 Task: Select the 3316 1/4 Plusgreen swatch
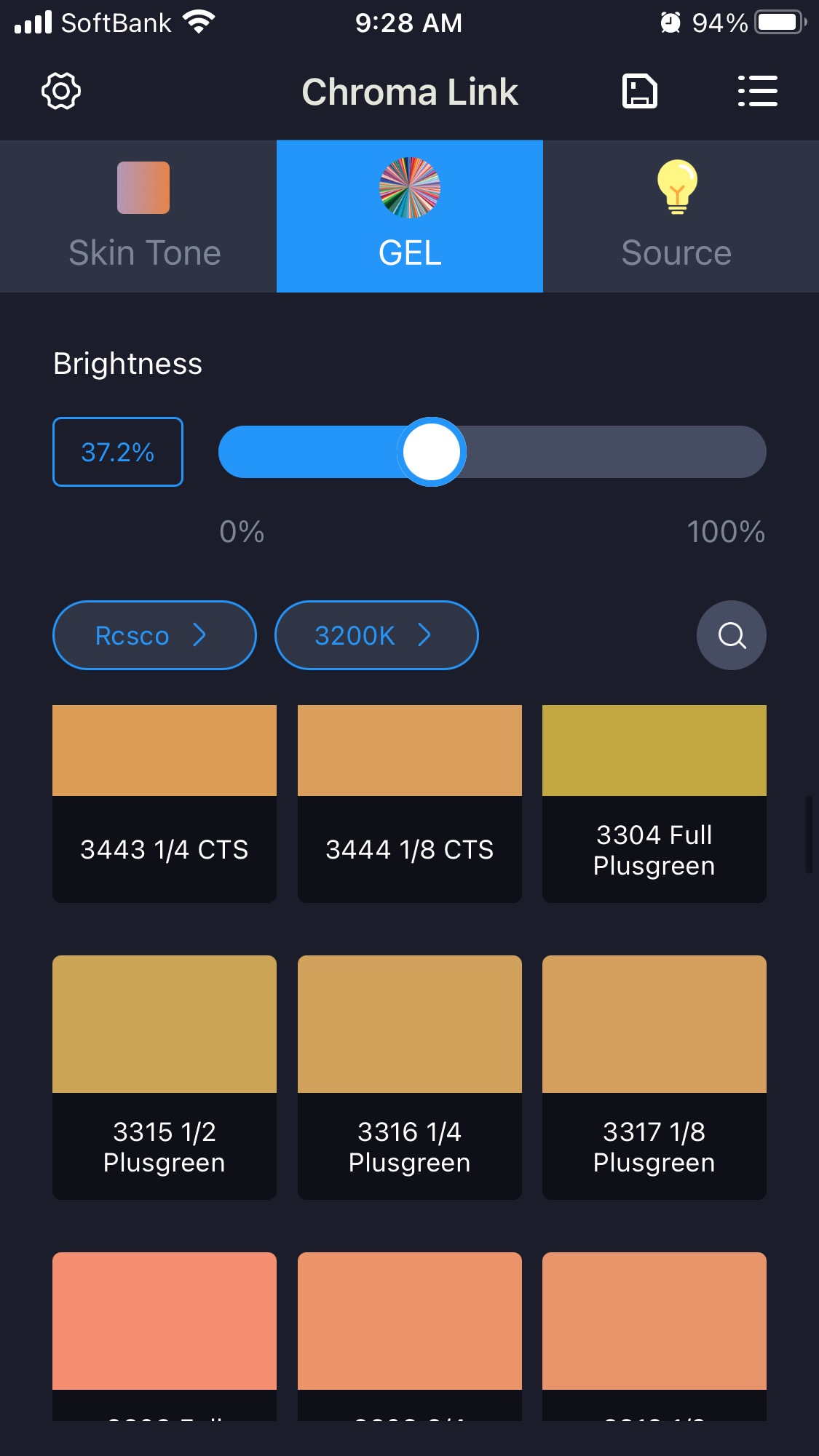click(410, 1077)
